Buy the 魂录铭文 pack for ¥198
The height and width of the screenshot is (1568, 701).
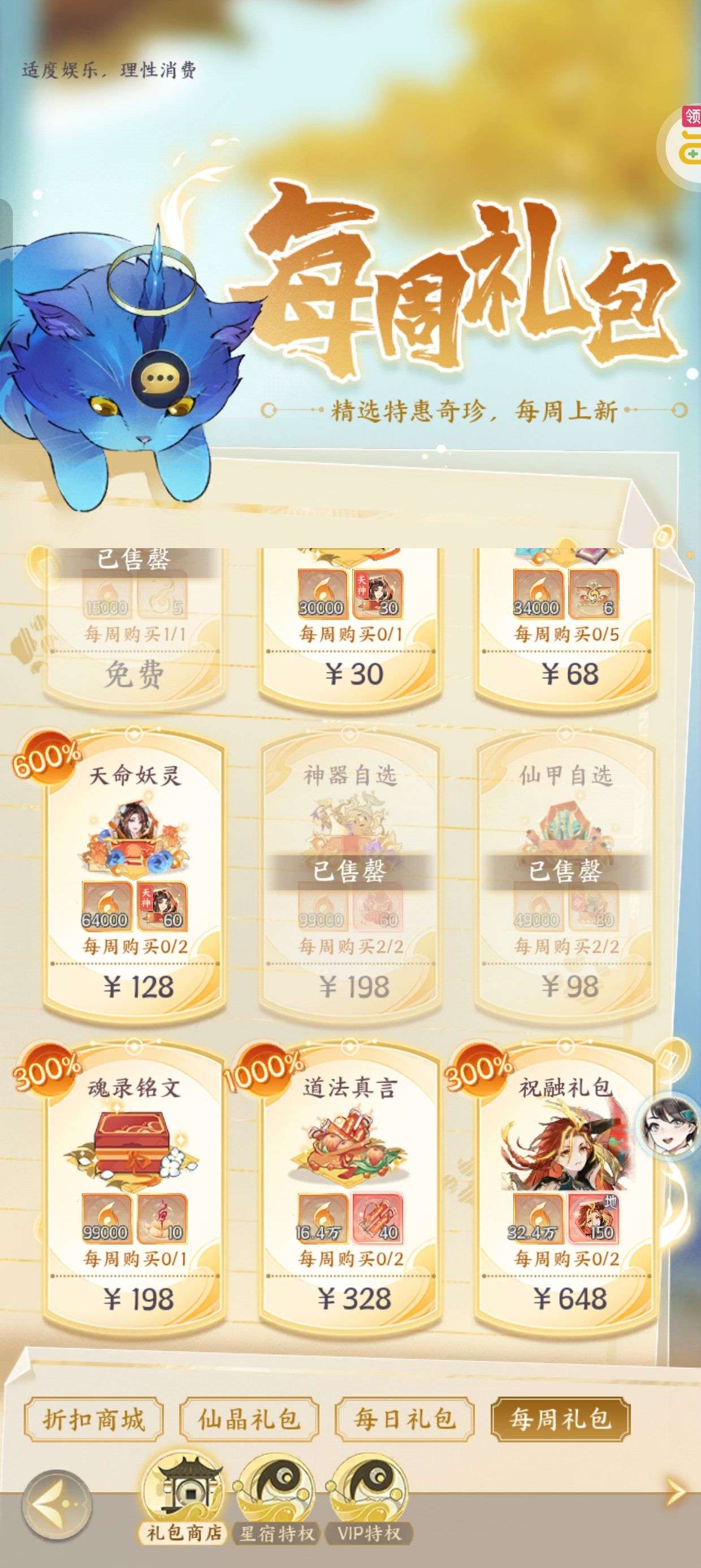135,1299
